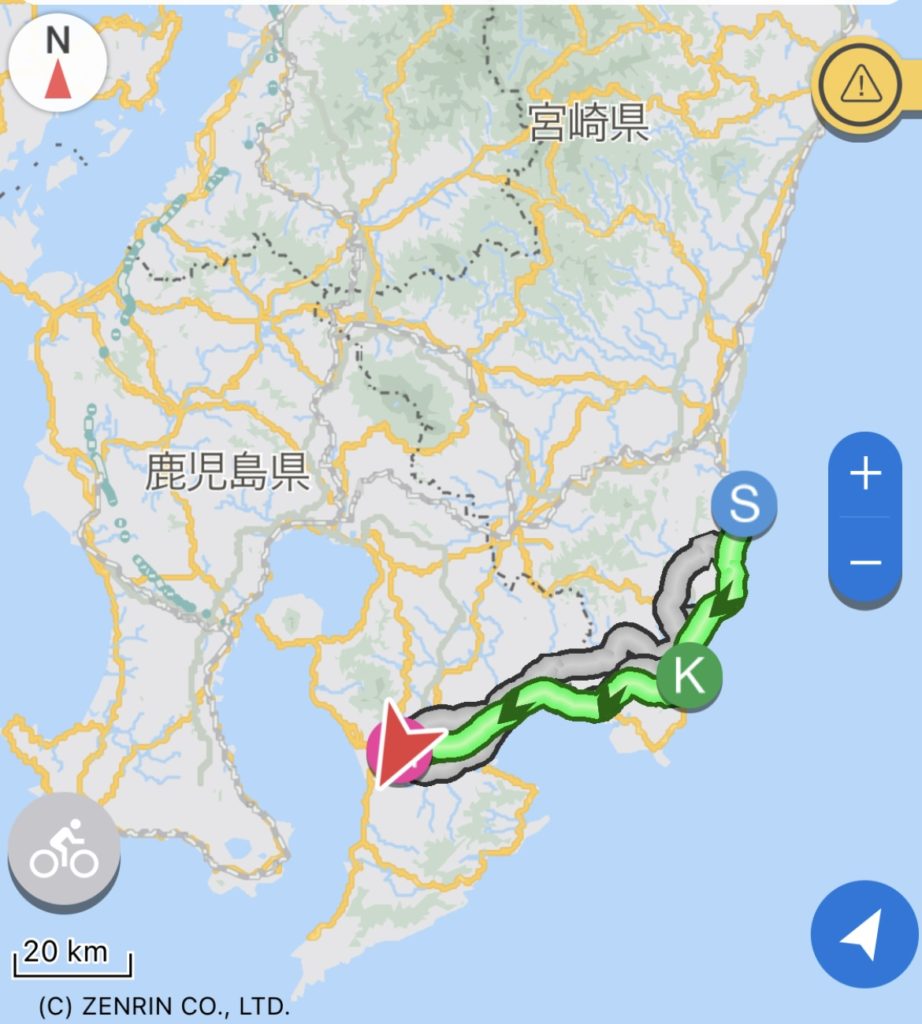Zoom out with the minus button
Viewport: 922px width, 1024px height.
865,562
